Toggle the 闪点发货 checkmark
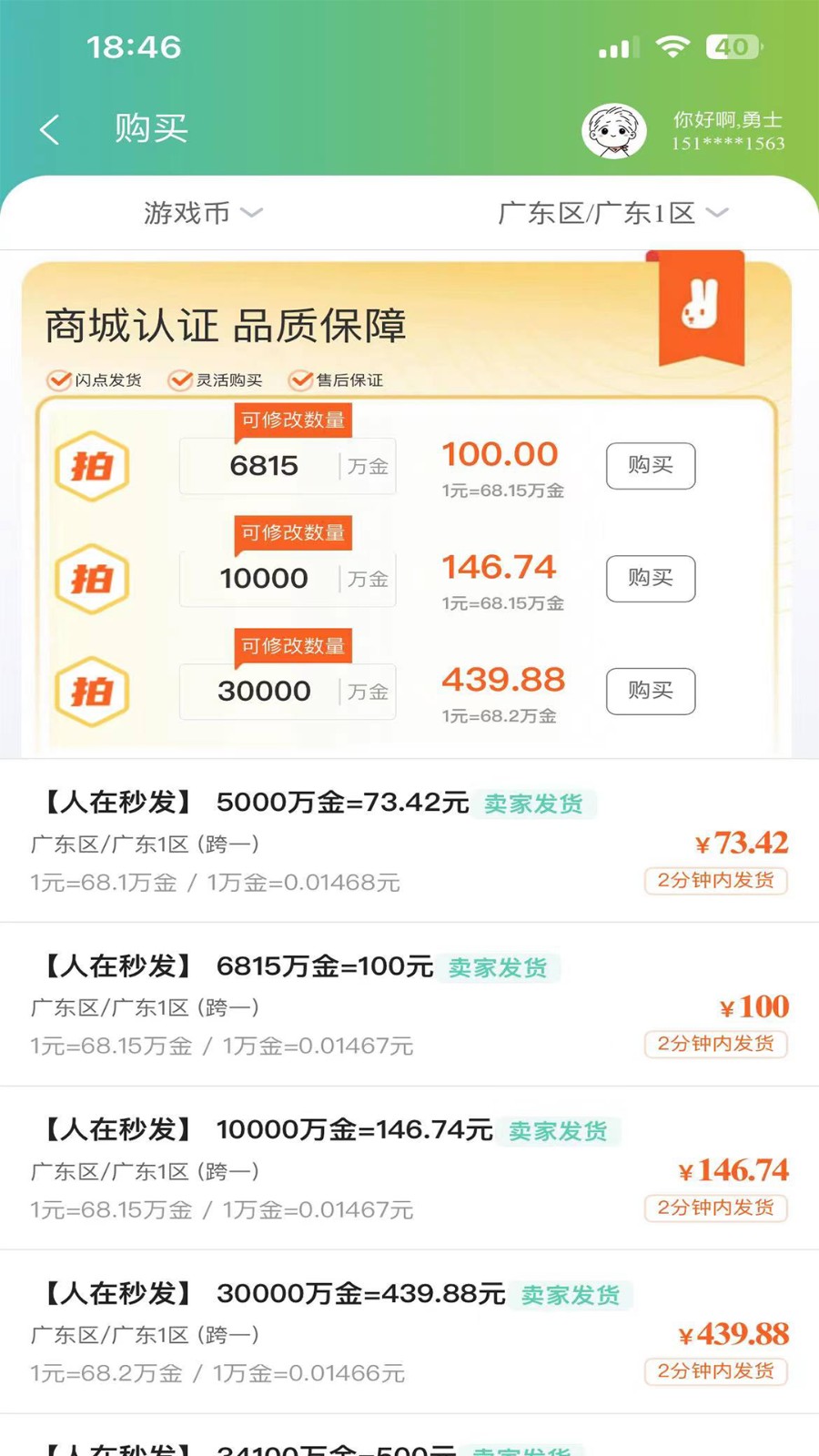819x1456 pixels. click(60, 380)
